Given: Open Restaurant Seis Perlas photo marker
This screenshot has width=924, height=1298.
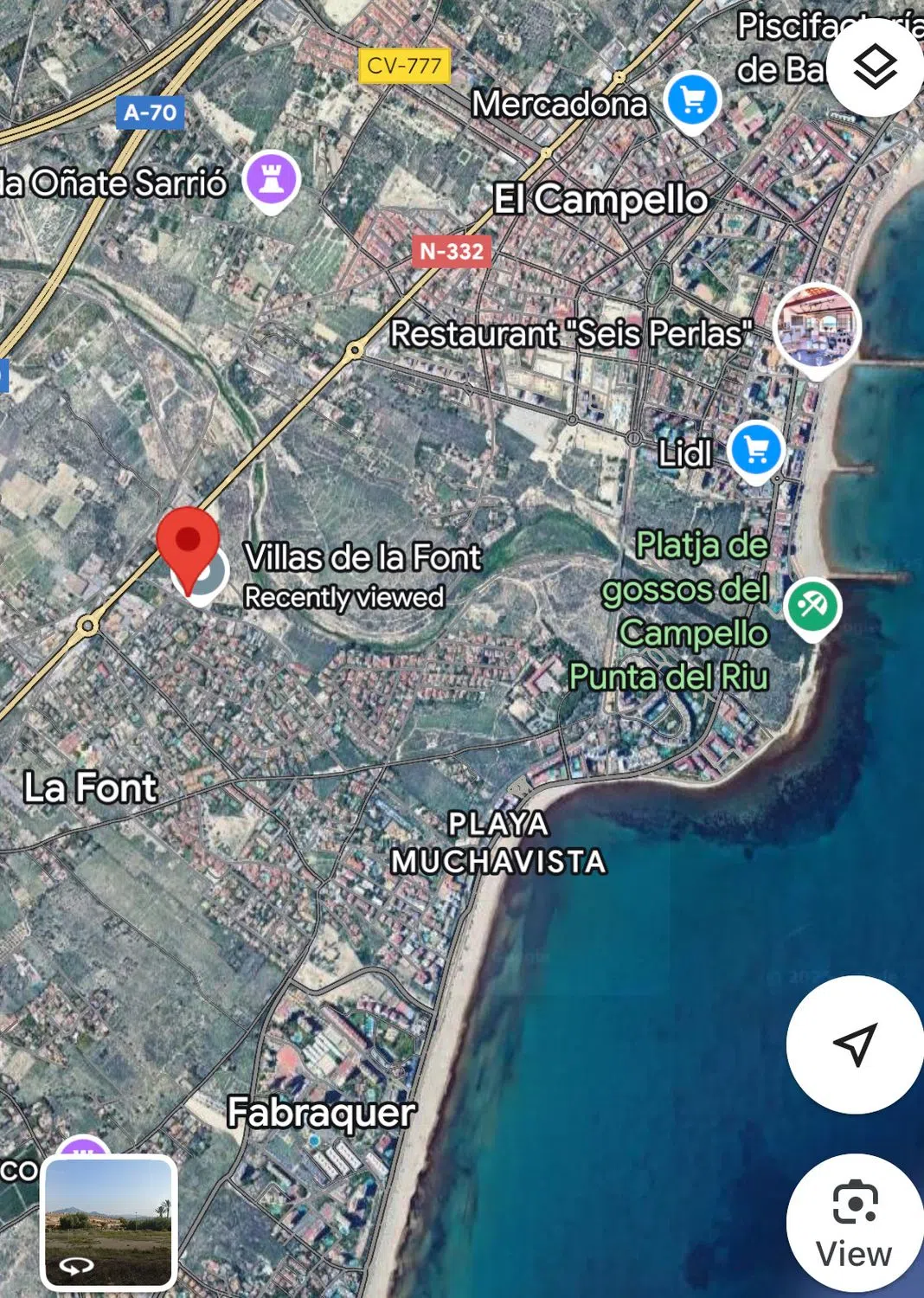Looking at the screenshot, I should (x=816, y=327).
